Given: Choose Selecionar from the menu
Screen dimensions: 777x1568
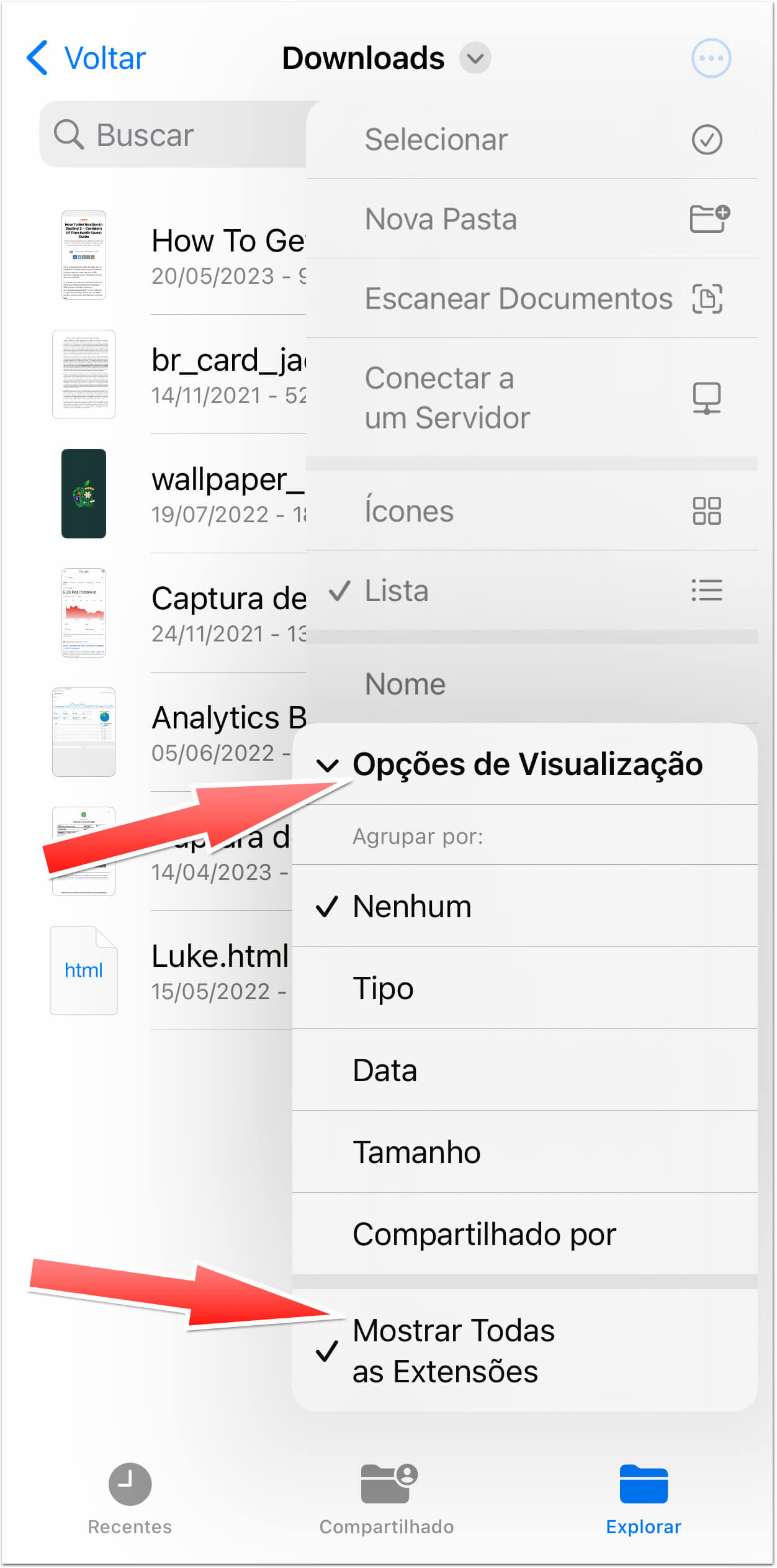Looking at the screenshot, I should (x=532, y=139).
